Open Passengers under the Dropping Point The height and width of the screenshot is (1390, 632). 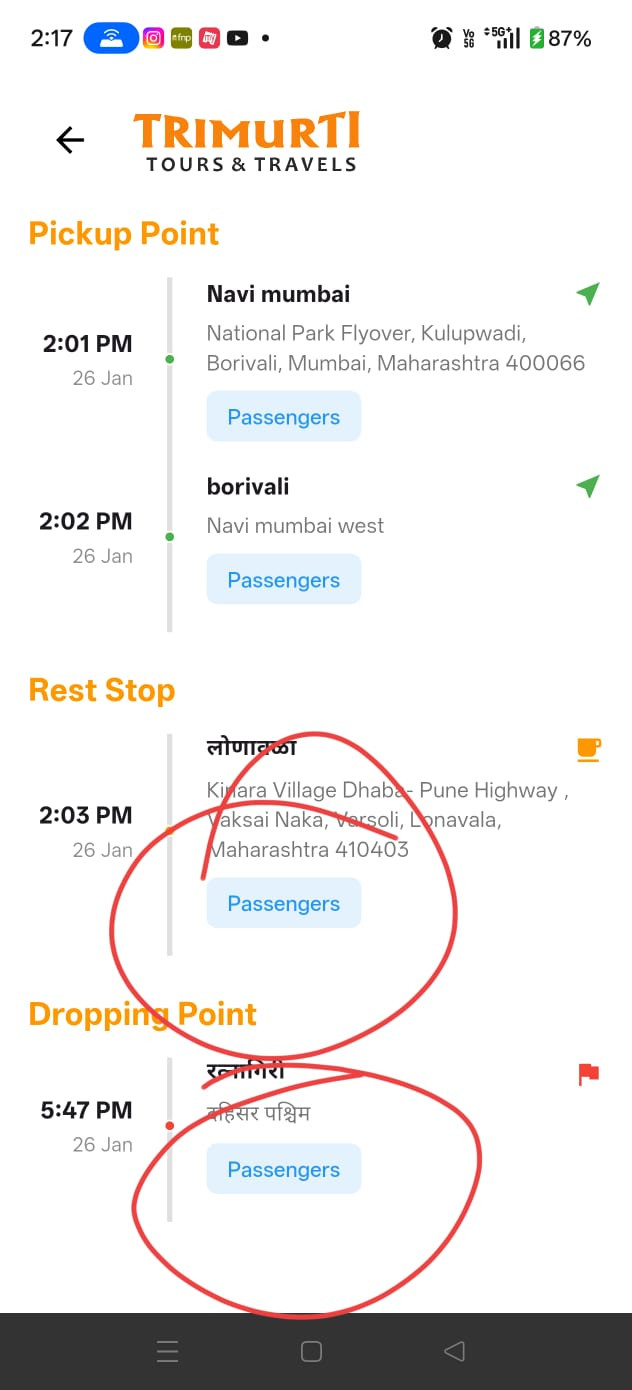[283, 1169]
